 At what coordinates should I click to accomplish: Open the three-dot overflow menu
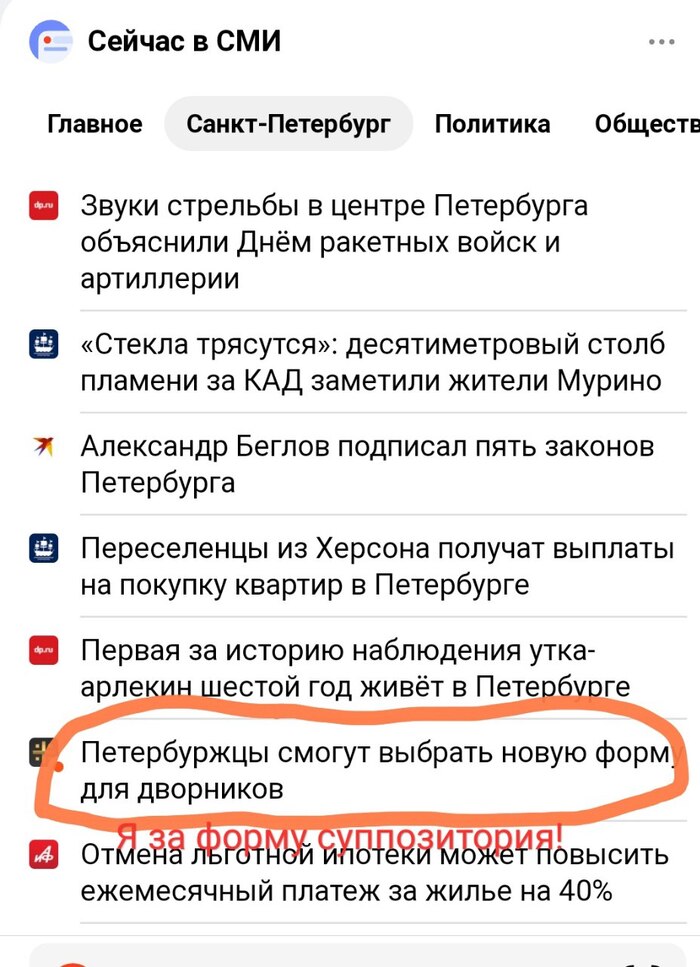[x=661, y=43]
